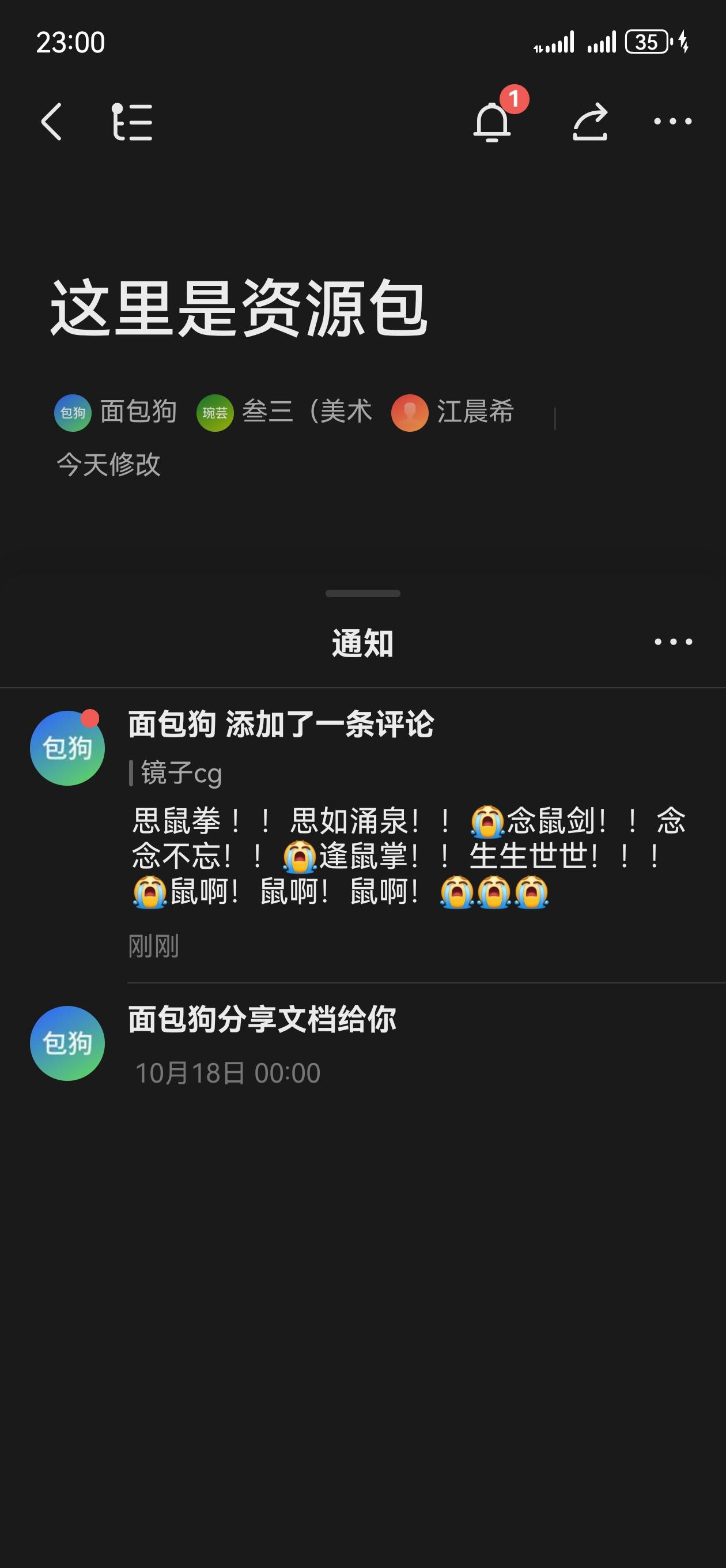Tap 面包狗's avatar in the collaborator list
726x1568 pixels.
pyautogui.click(x=73, y=412)
